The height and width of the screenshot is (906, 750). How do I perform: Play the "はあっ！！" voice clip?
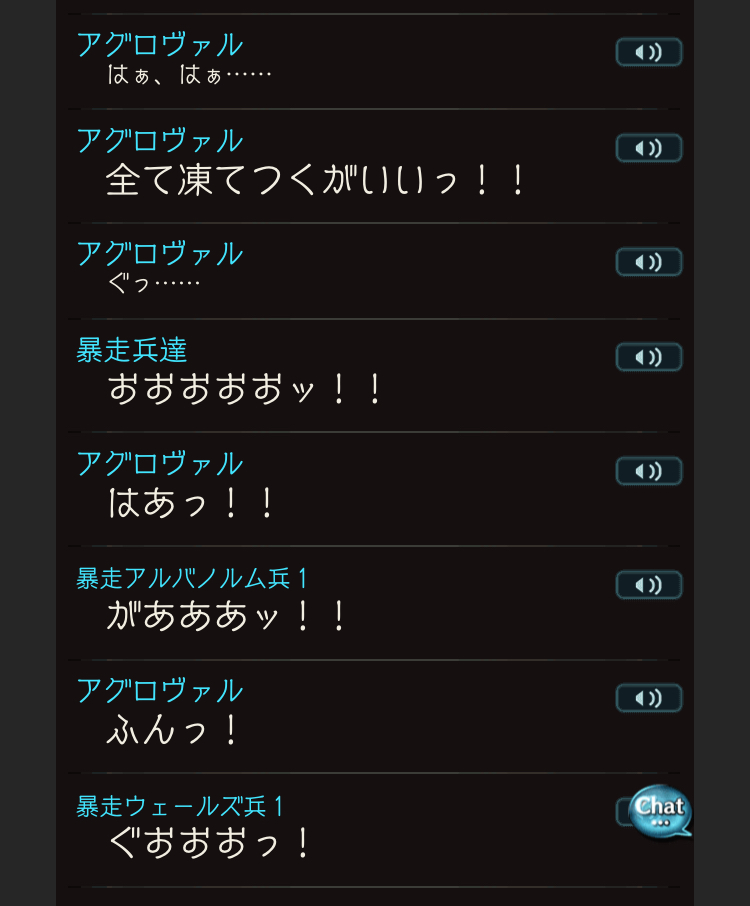click(649, 471)
